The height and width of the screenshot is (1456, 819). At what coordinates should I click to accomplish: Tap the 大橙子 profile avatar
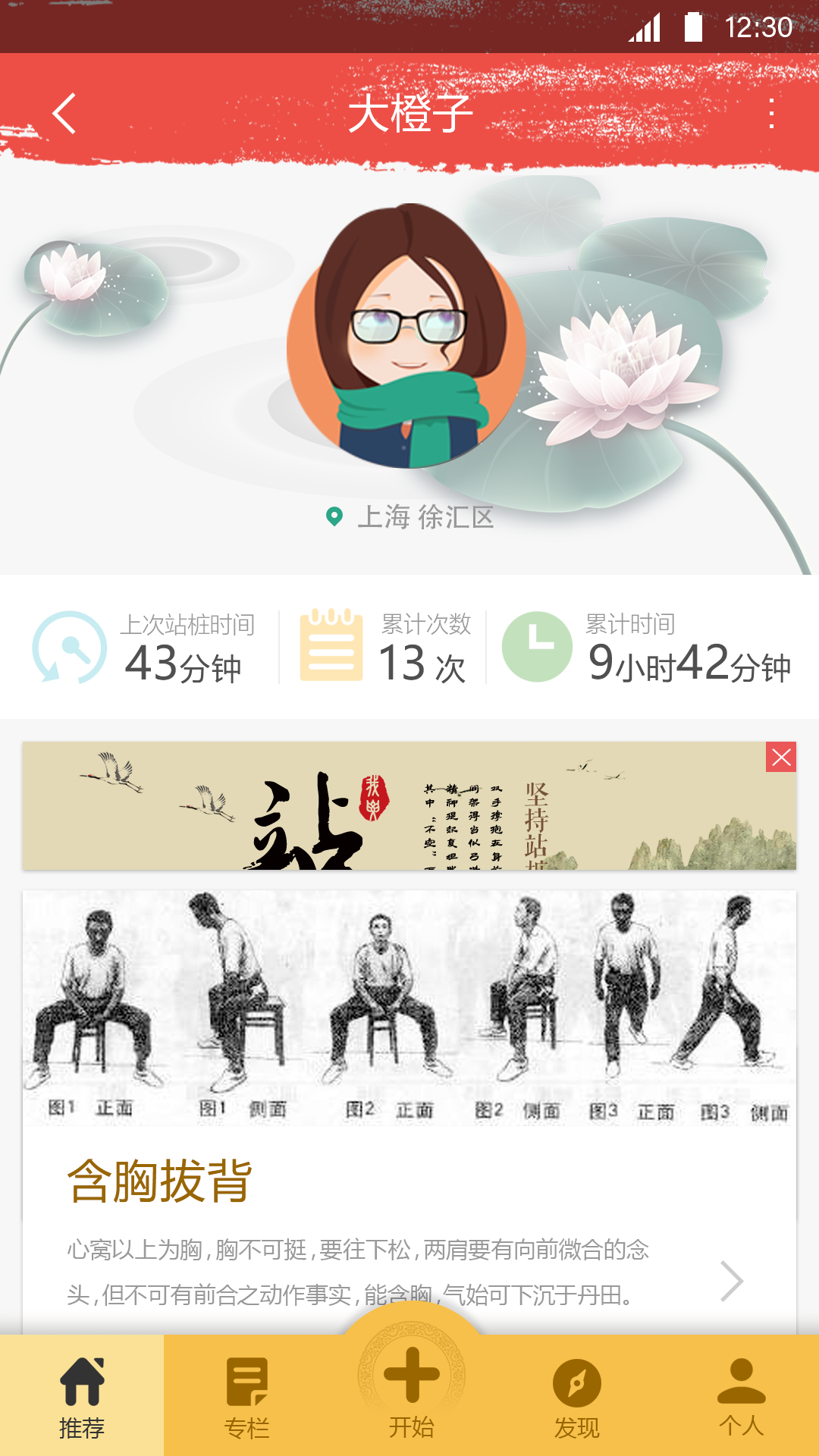(406, 337)
